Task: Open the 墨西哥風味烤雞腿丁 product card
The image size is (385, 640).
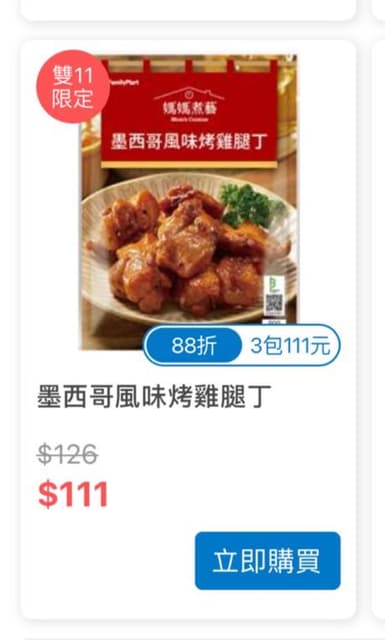Action: [x=188, y=329]
